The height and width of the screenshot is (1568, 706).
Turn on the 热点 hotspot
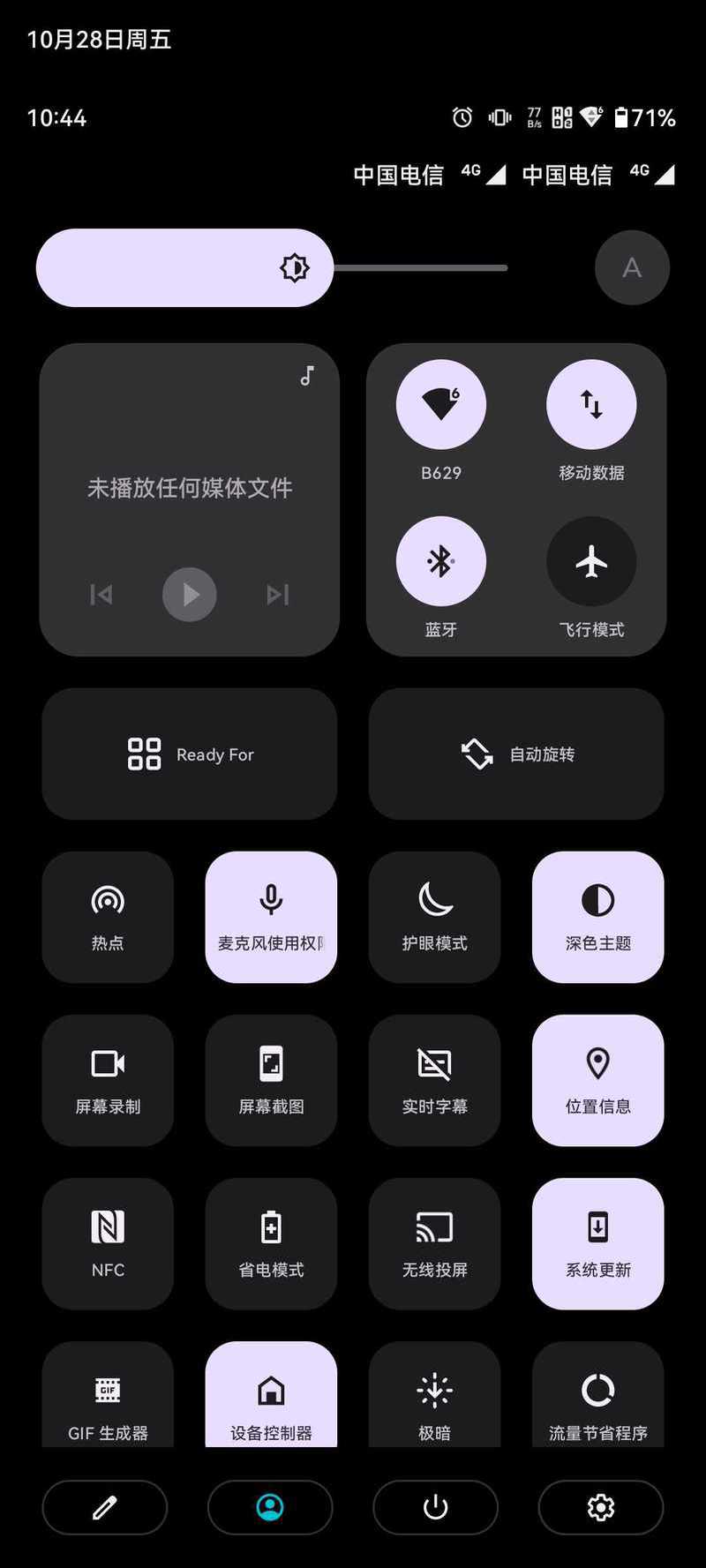108,917
